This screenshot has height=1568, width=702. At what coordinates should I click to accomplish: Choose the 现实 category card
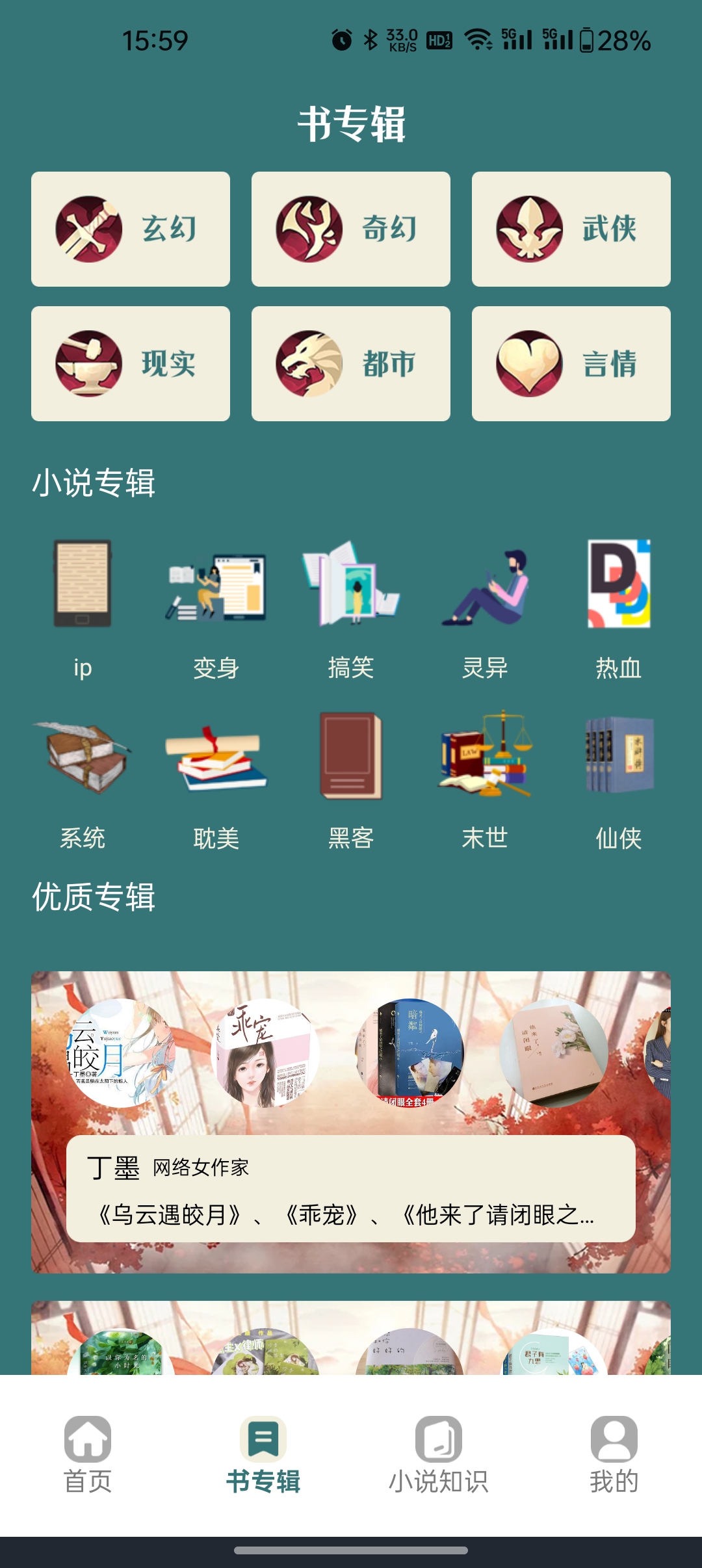coord(131,363)
